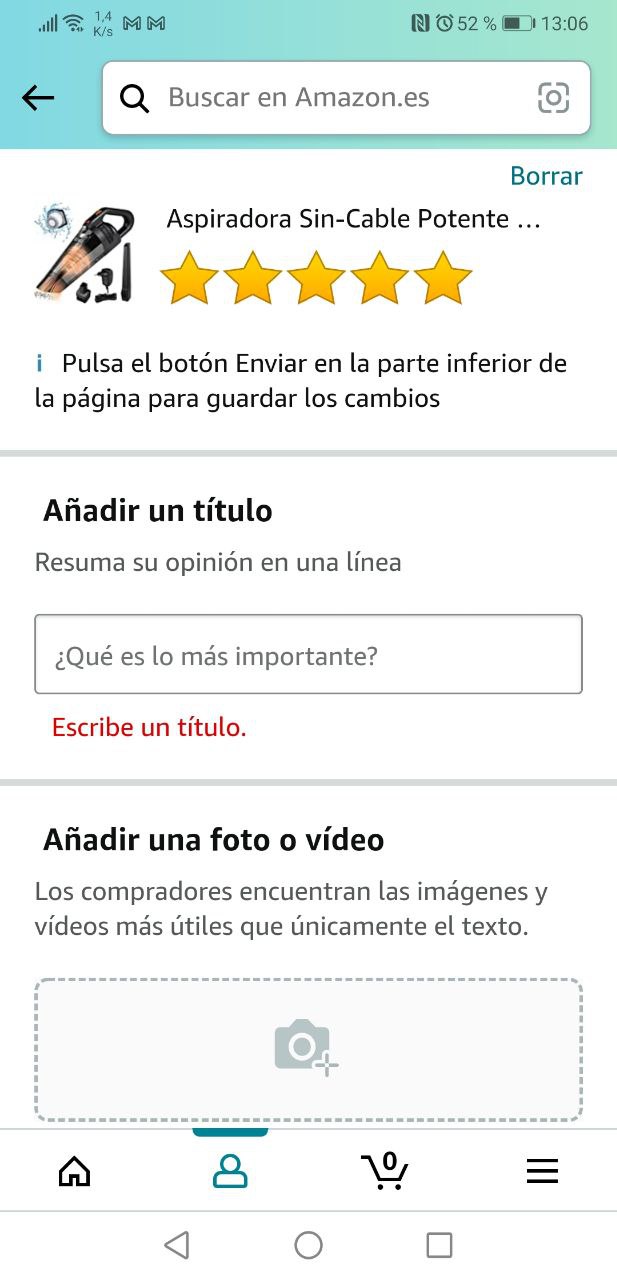Go back with the top arrow
Image resolution: width=617 pixels, height=1280 pixels.
(38, 98)
